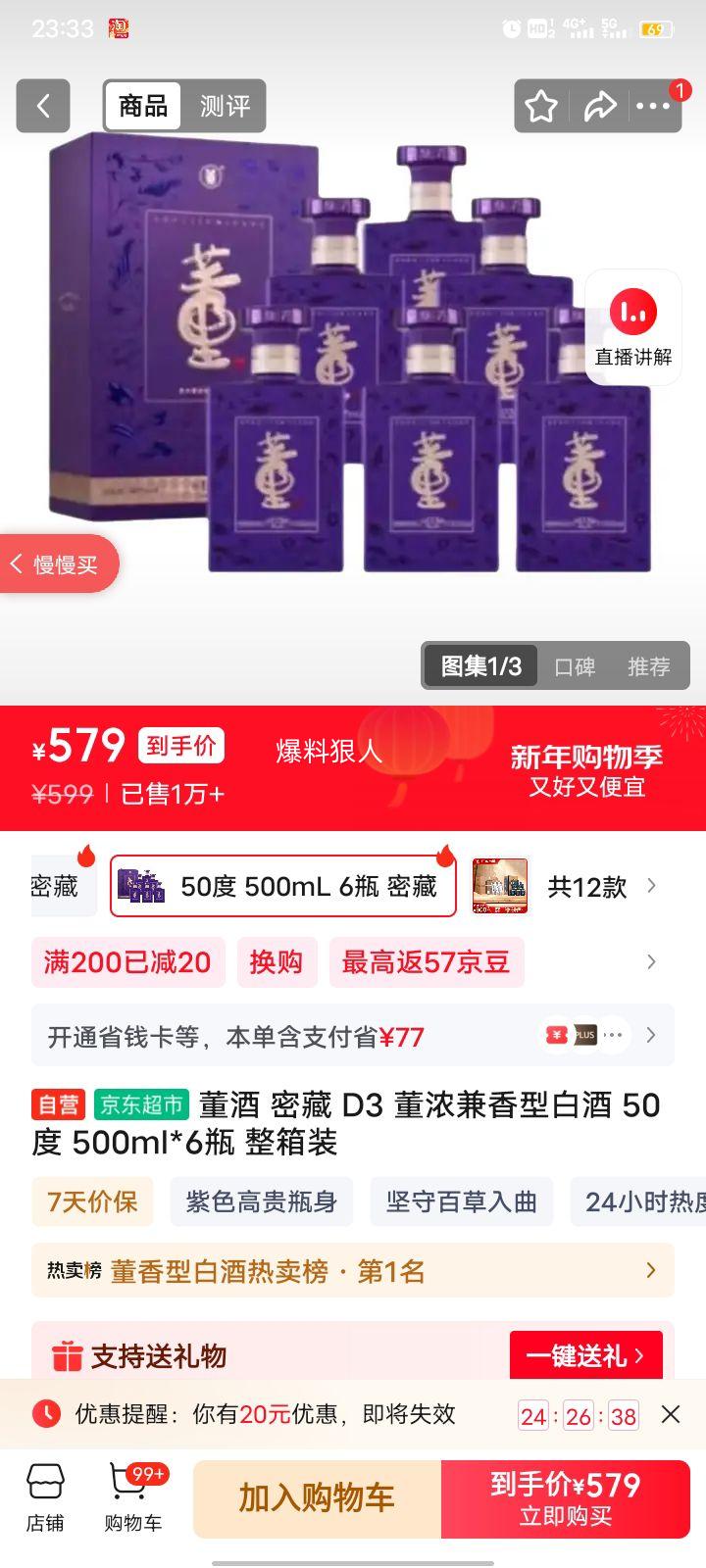Image resolution: width=706 pixels, height=1568 pixels.
Task: Tap the 7天价保 service tag
Action: coord(92,1200)
